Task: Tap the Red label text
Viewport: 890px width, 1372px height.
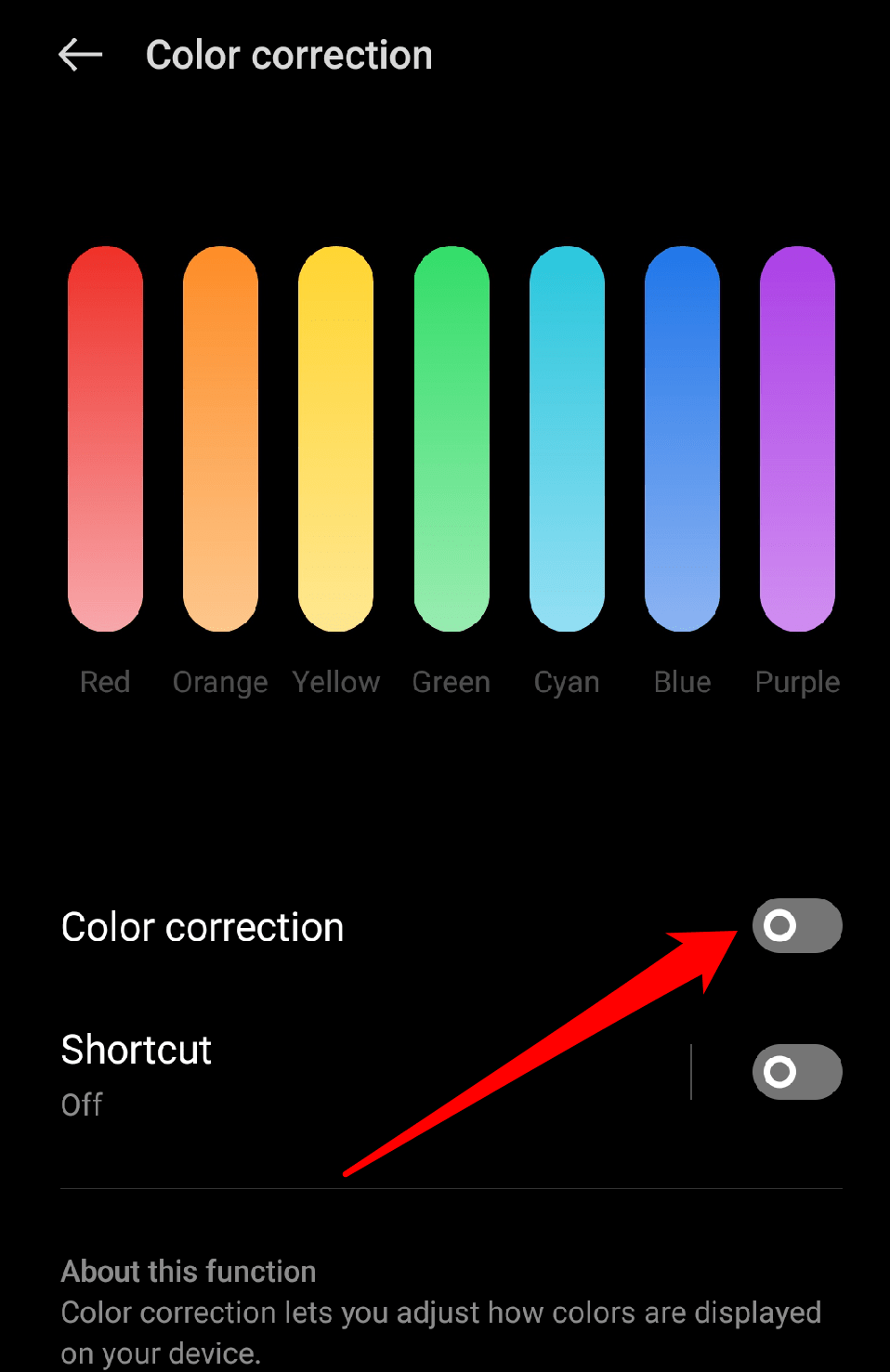Action: [104, 682]
